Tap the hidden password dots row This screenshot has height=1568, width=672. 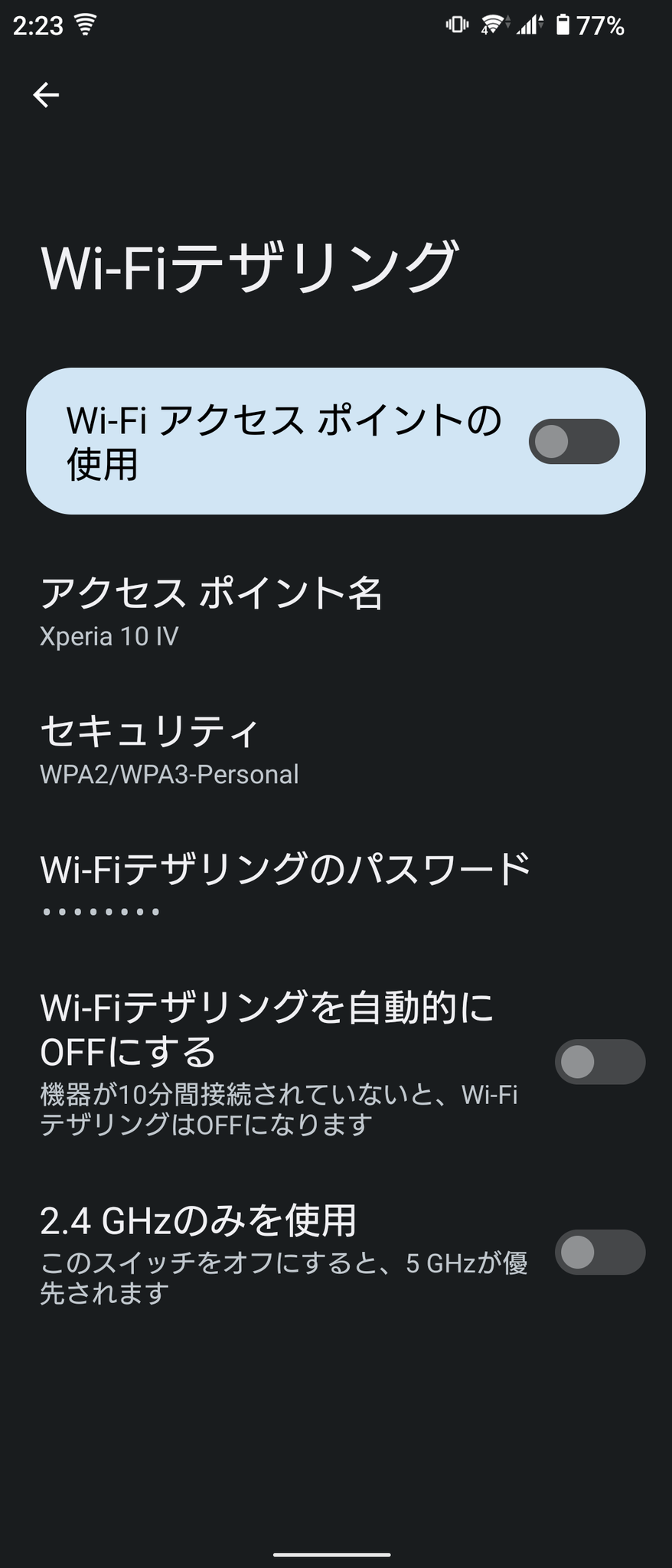[99, 910]
